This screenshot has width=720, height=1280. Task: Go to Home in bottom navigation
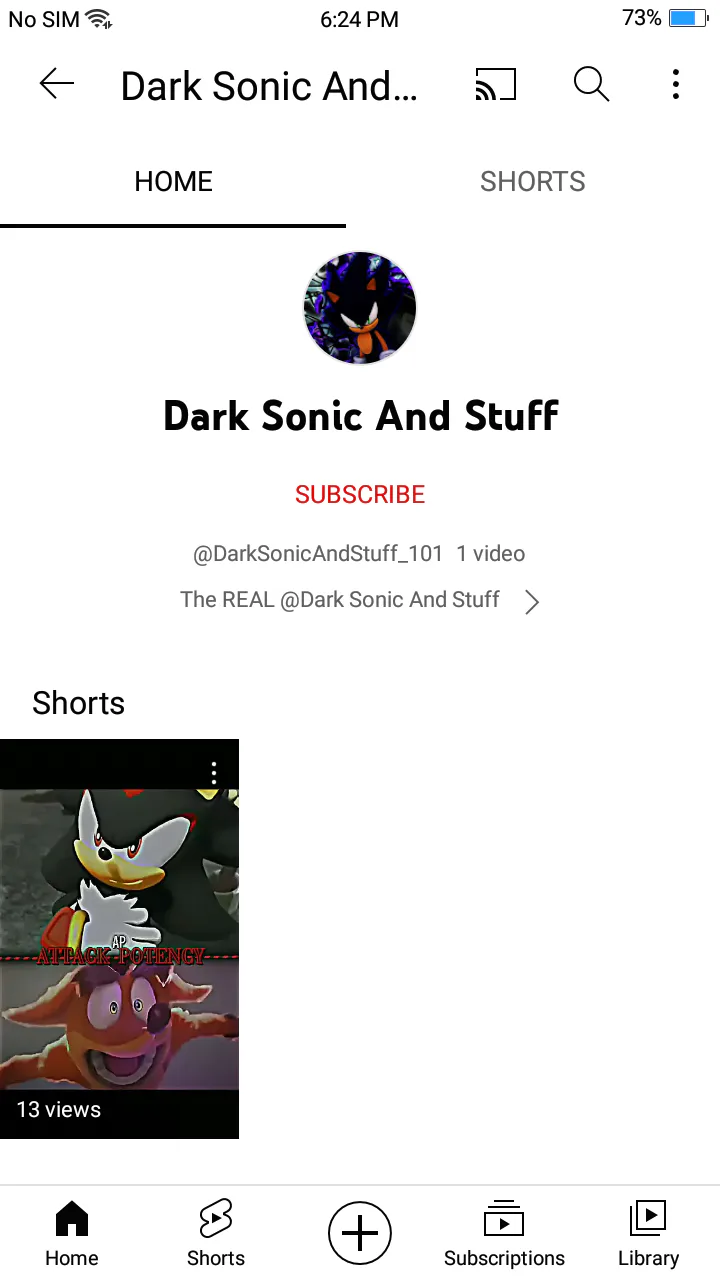click(72, 1234)
